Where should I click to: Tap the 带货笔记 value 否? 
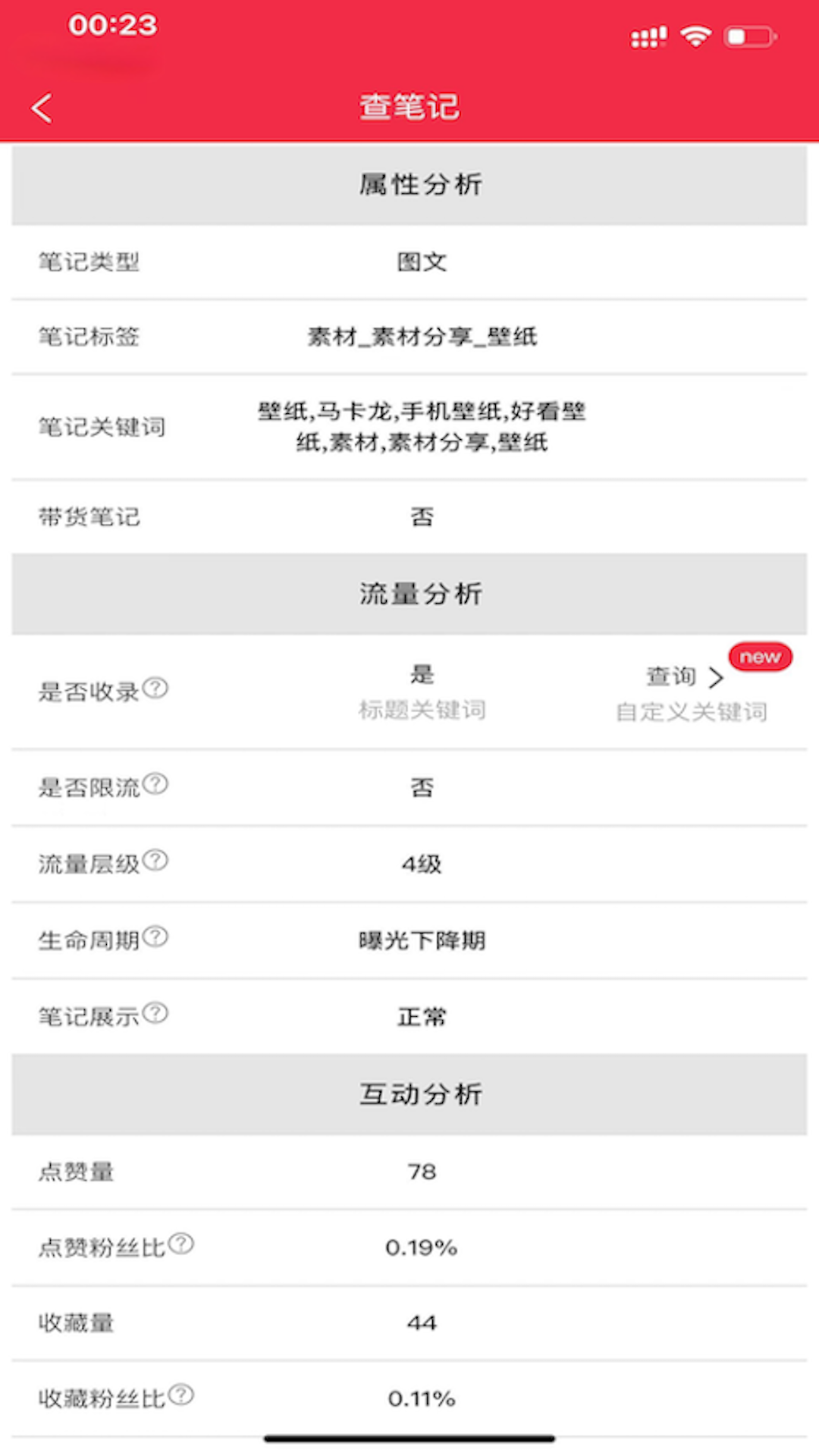coord(423,516)
